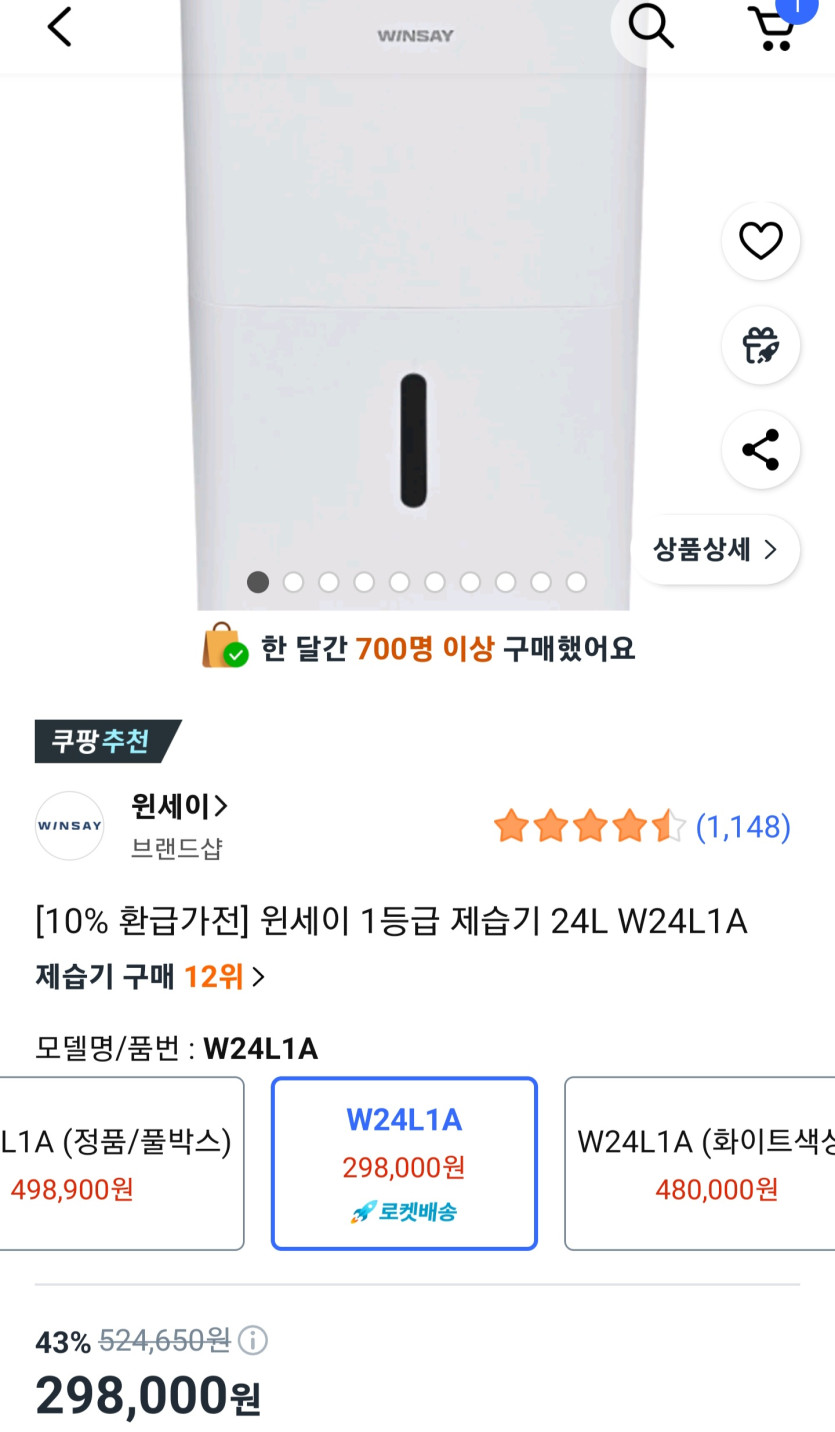Share this dehumidifier product
Viewport: 835px width, 1432px height.
[x=760, y=450]
